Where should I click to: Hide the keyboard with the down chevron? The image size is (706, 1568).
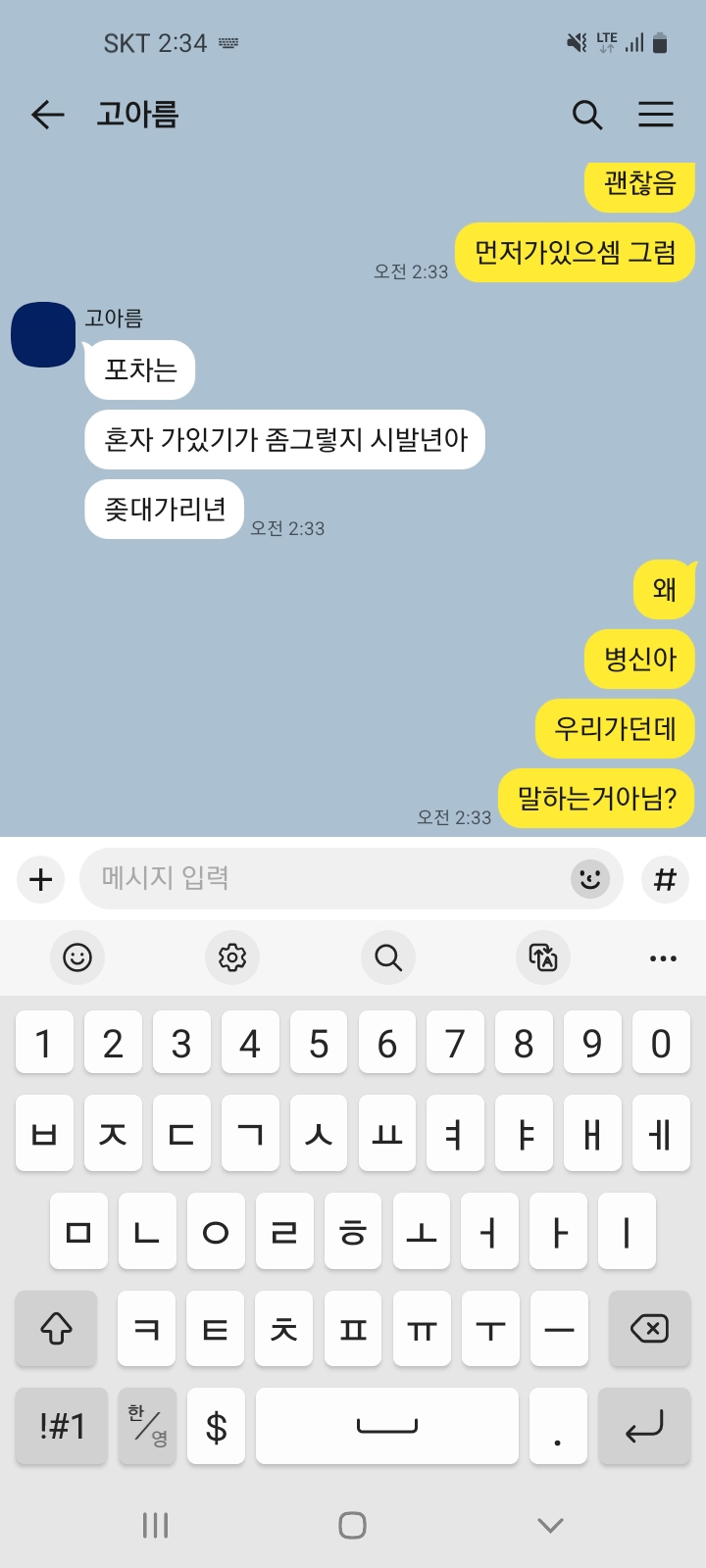(x=551, y=1525)
